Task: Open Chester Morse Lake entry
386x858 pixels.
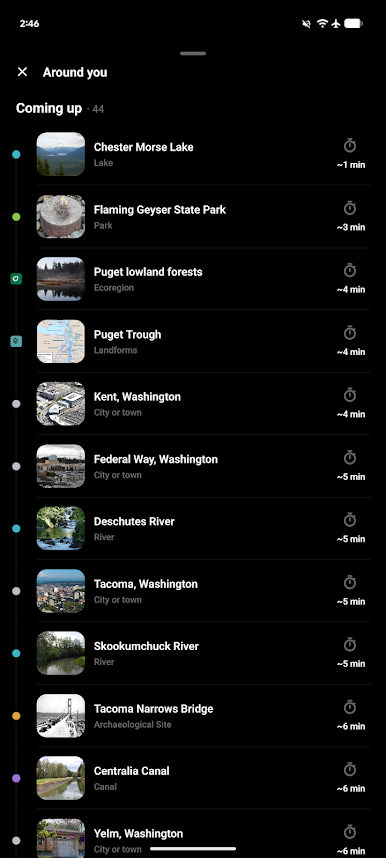Action: 203,154
